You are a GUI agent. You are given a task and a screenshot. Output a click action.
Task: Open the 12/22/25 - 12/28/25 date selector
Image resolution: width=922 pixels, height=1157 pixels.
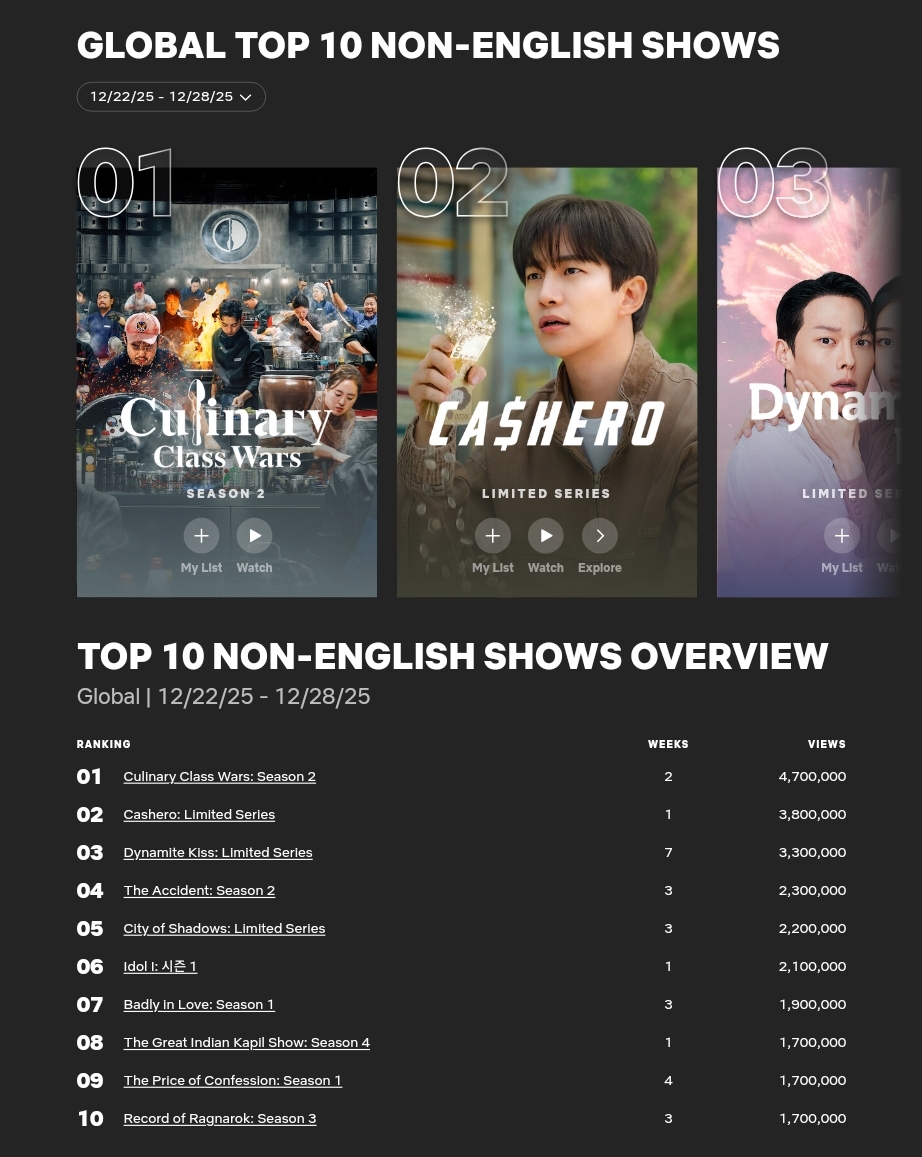coord(170,96)
